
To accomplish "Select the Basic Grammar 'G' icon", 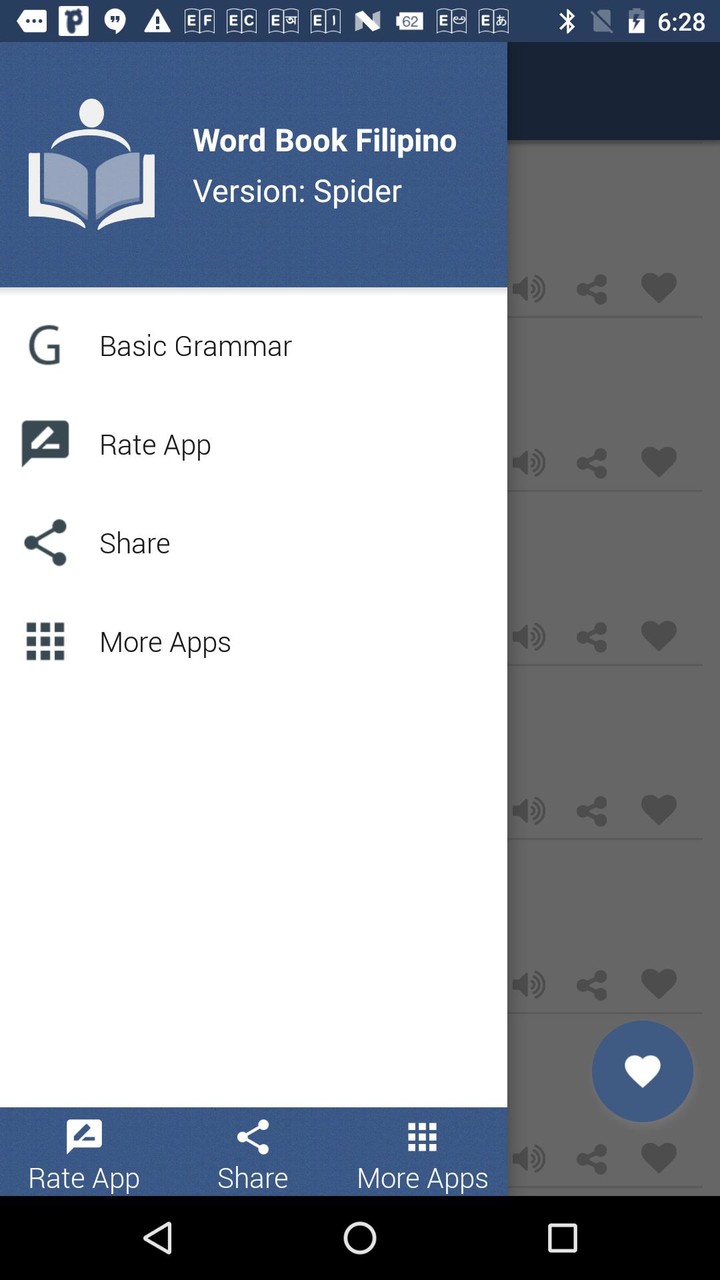I will pyautogui.click(x=45, y=345).
